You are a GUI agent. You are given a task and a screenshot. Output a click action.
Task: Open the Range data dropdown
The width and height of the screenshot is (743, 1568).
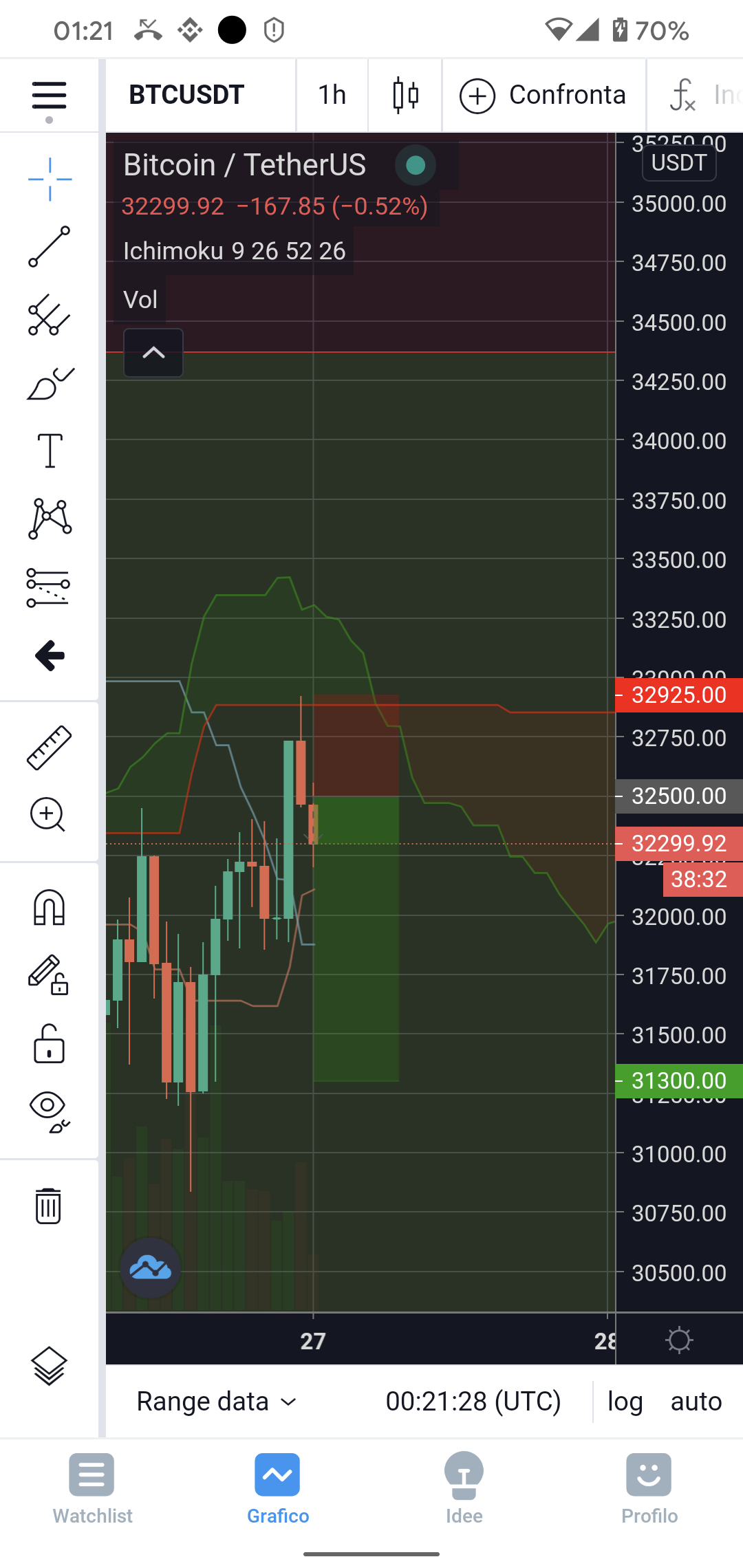tap(216, 1401)
